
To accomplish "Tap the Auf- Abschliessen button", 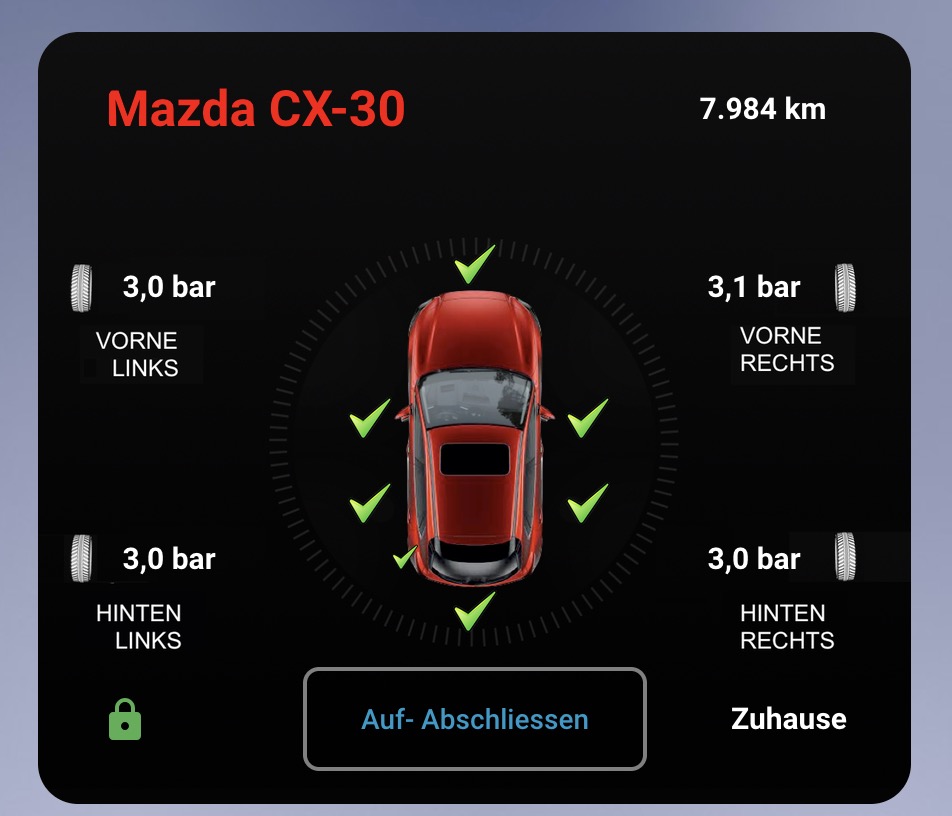I will coord(475,719).
